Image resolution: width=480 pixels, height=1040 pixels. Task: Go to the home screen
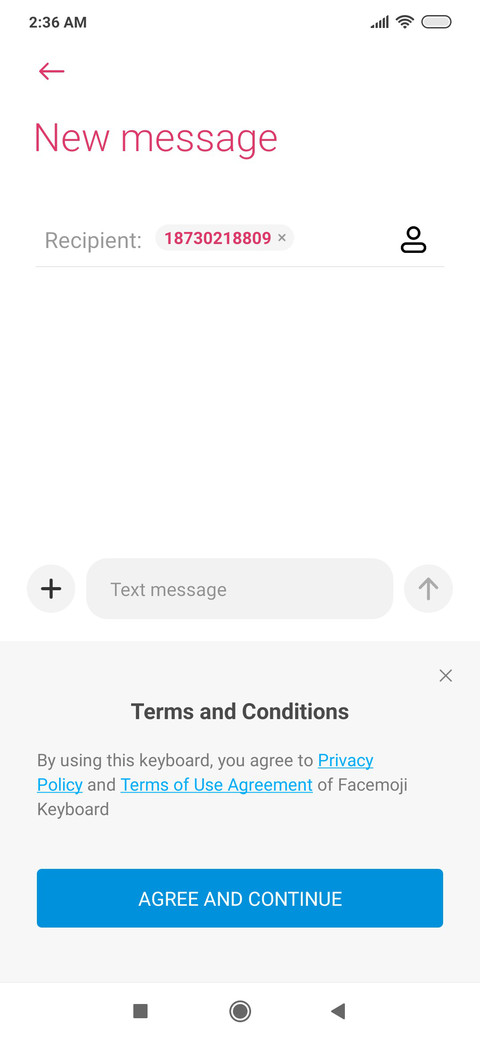[x=239, y=1011]
